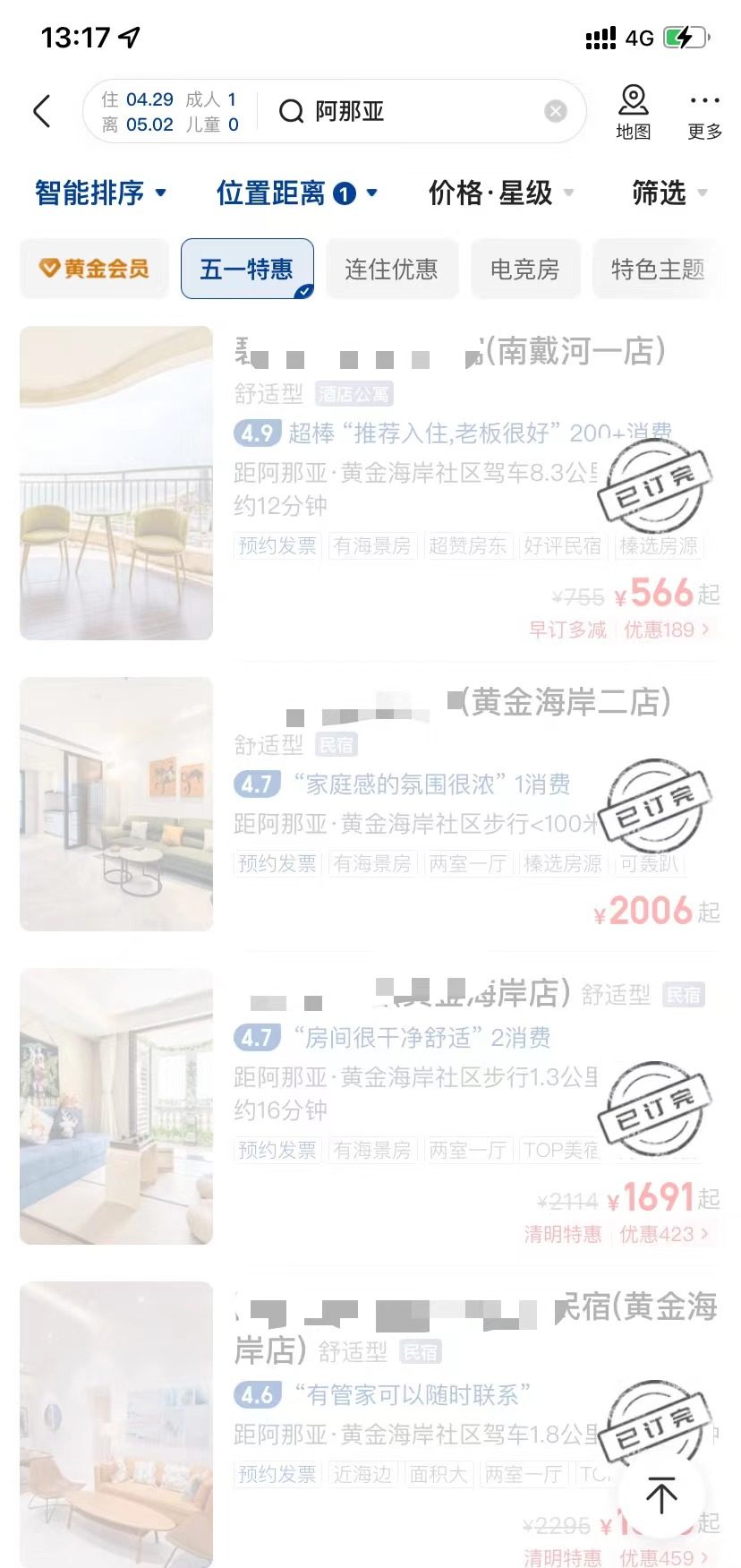741x1568 pixels.
Task: Select the 特色主题 chip
Action: pyautogui.click(x=657, y=269)
